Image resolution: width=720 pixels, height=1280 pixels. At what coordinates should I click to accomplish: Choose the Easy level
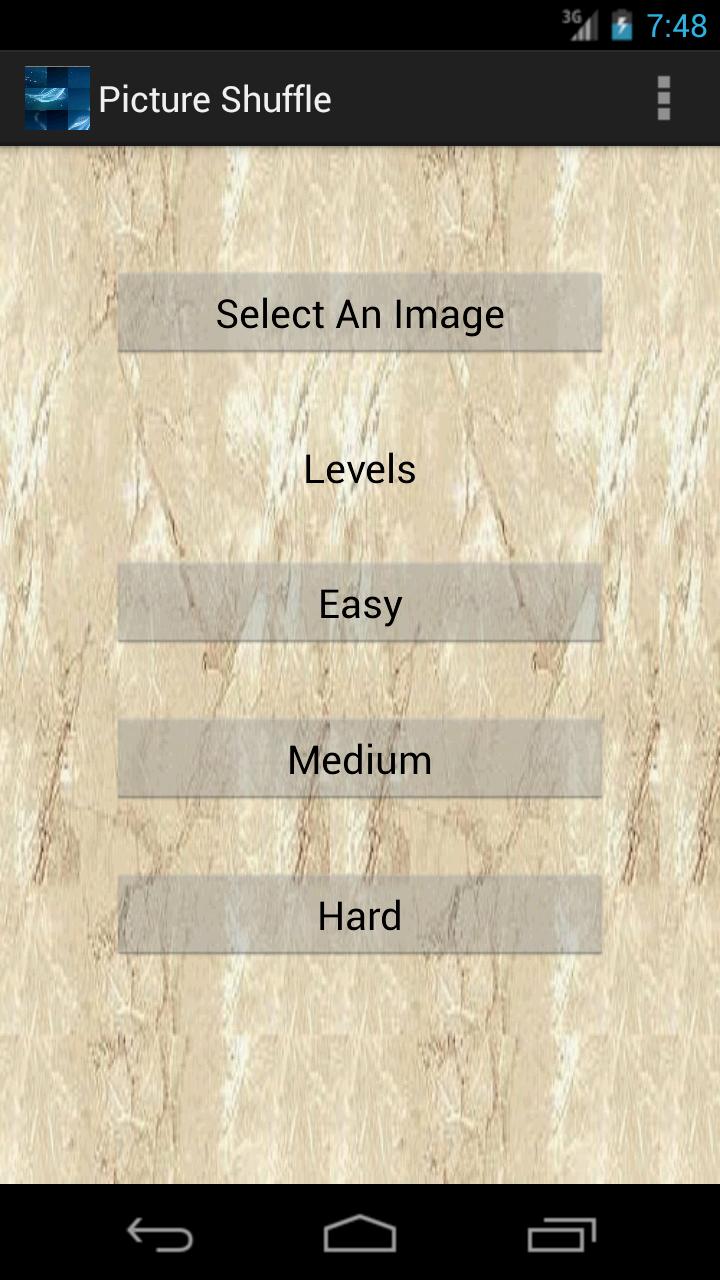click(360, 603)
